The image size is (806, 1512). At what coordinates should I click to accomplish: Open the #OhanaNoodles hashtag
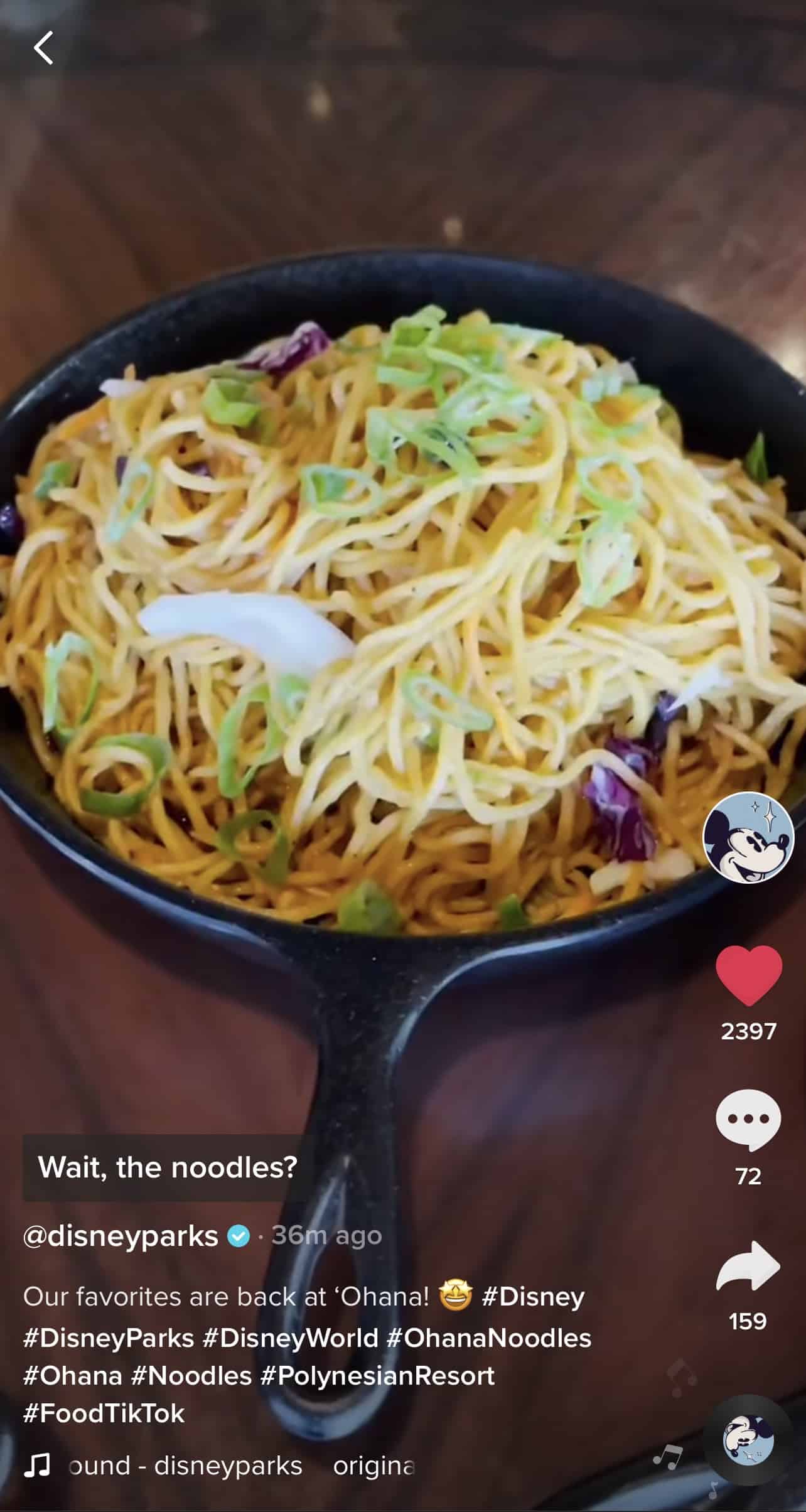tap(488, 1338)
